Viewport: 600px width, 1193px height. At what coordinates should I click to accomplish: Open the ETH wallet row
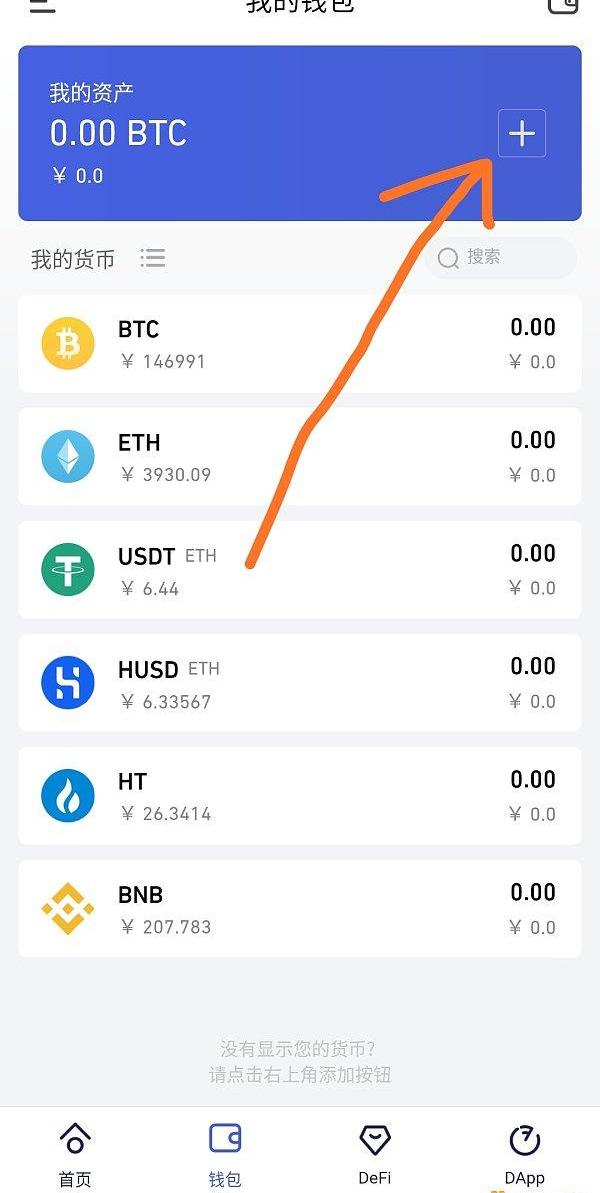[300, 457]
